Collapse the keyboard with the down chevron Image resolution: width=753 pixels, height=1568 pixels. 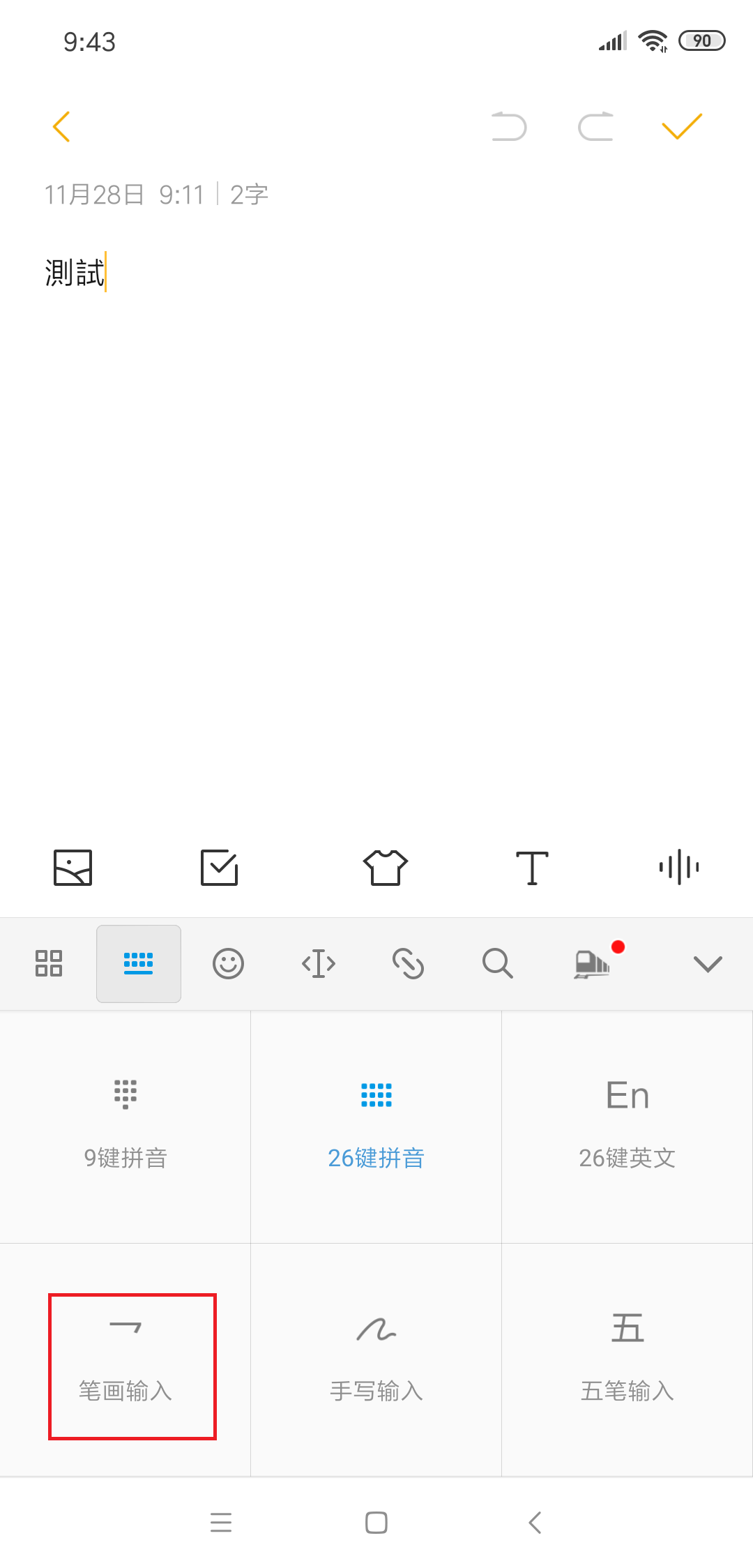coord(708,963)
